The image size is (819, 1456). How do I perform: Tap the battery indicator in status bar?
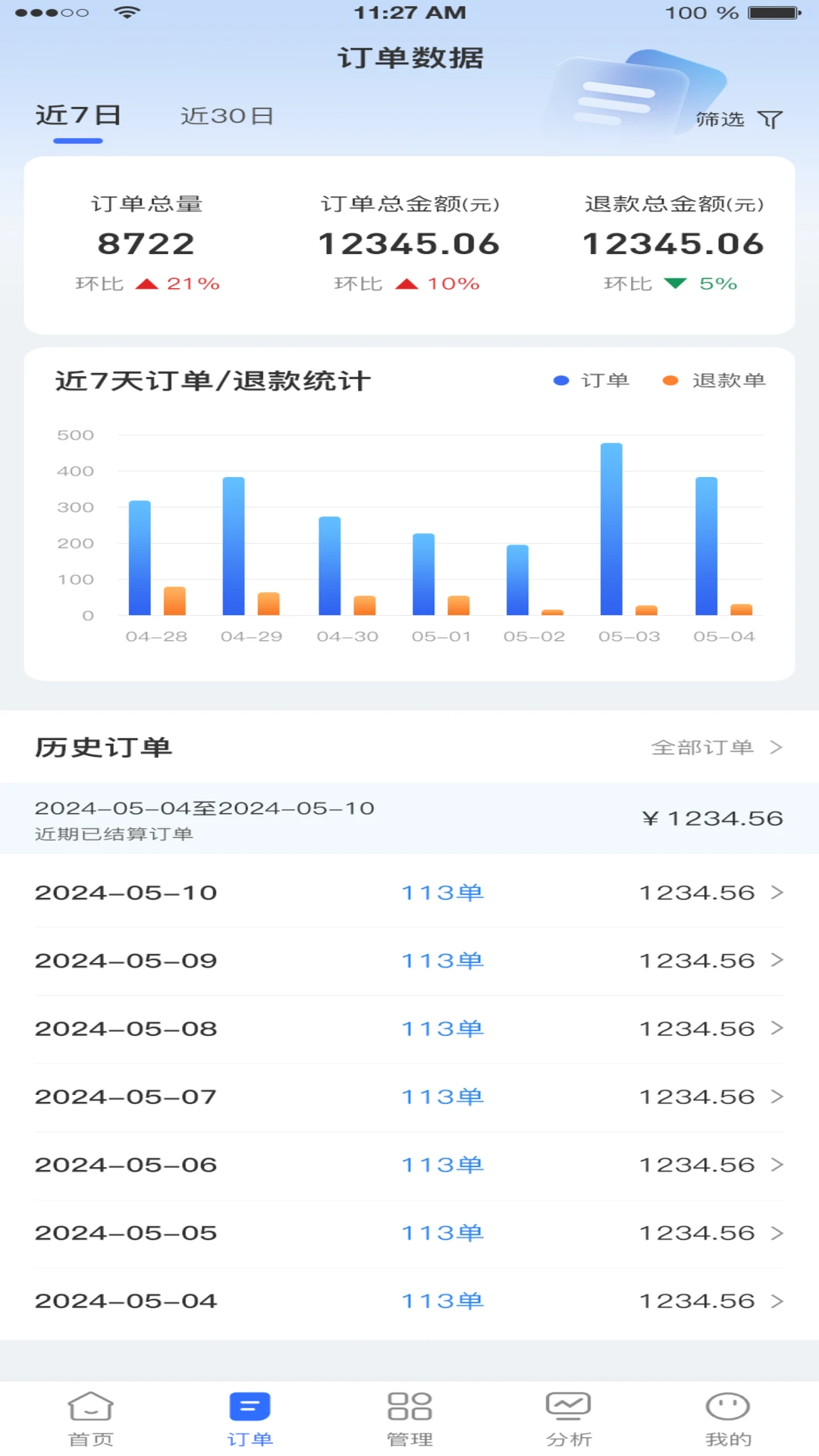tap(771, 12)
